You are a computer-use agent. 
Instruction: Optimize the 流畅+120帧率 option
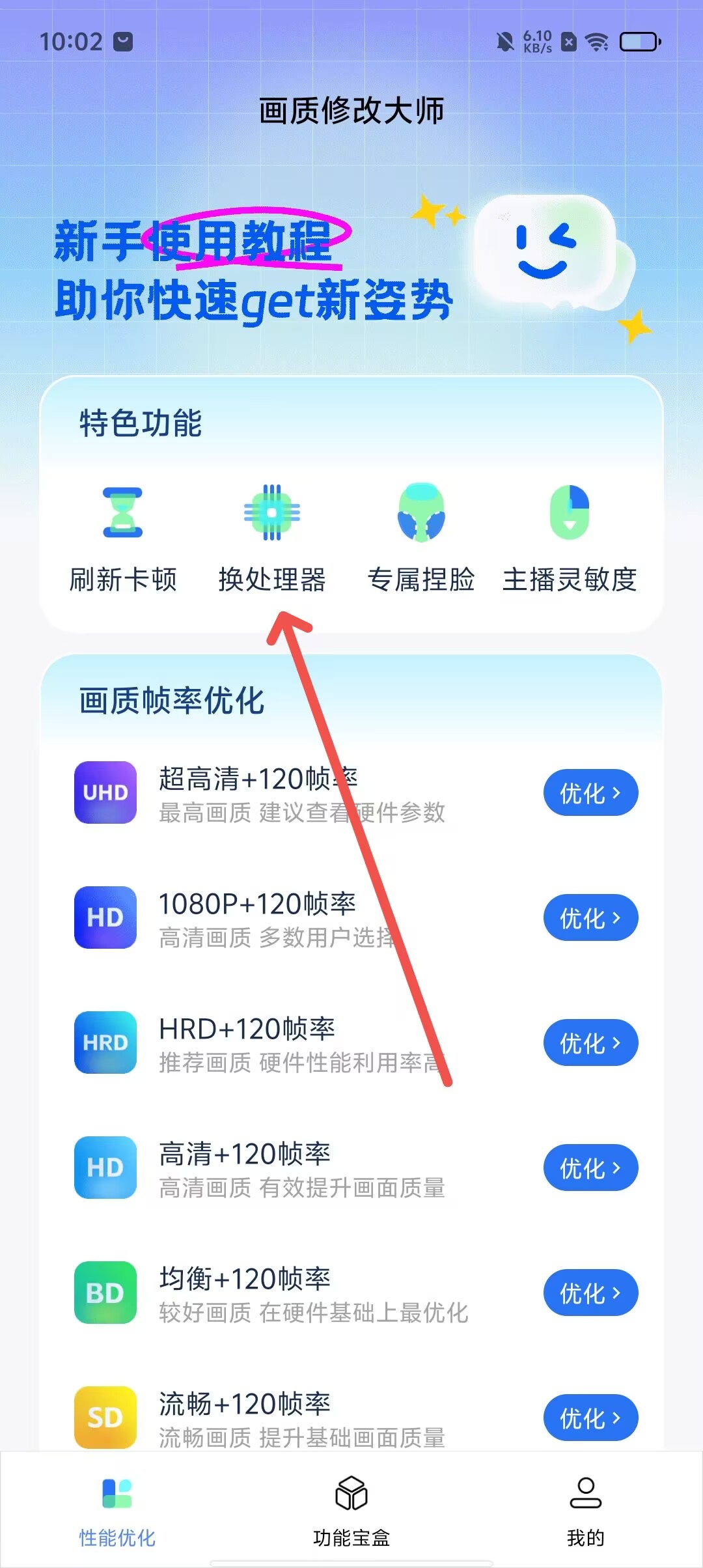[590, 1418]
